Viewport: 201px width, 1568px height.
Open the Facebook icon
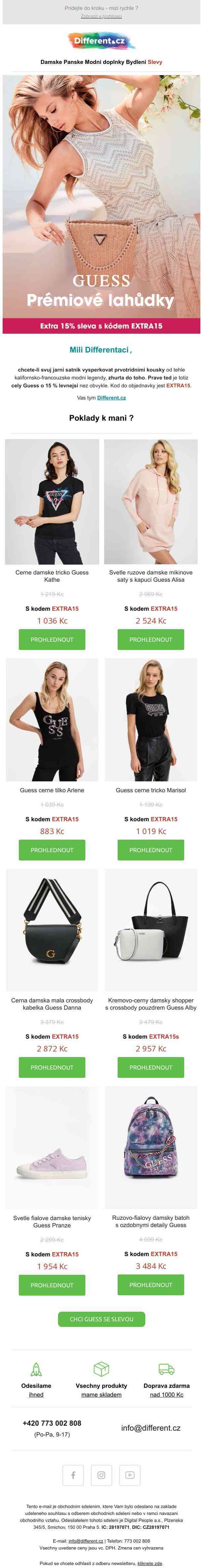pyautogui.click(x=73, y=1475)
